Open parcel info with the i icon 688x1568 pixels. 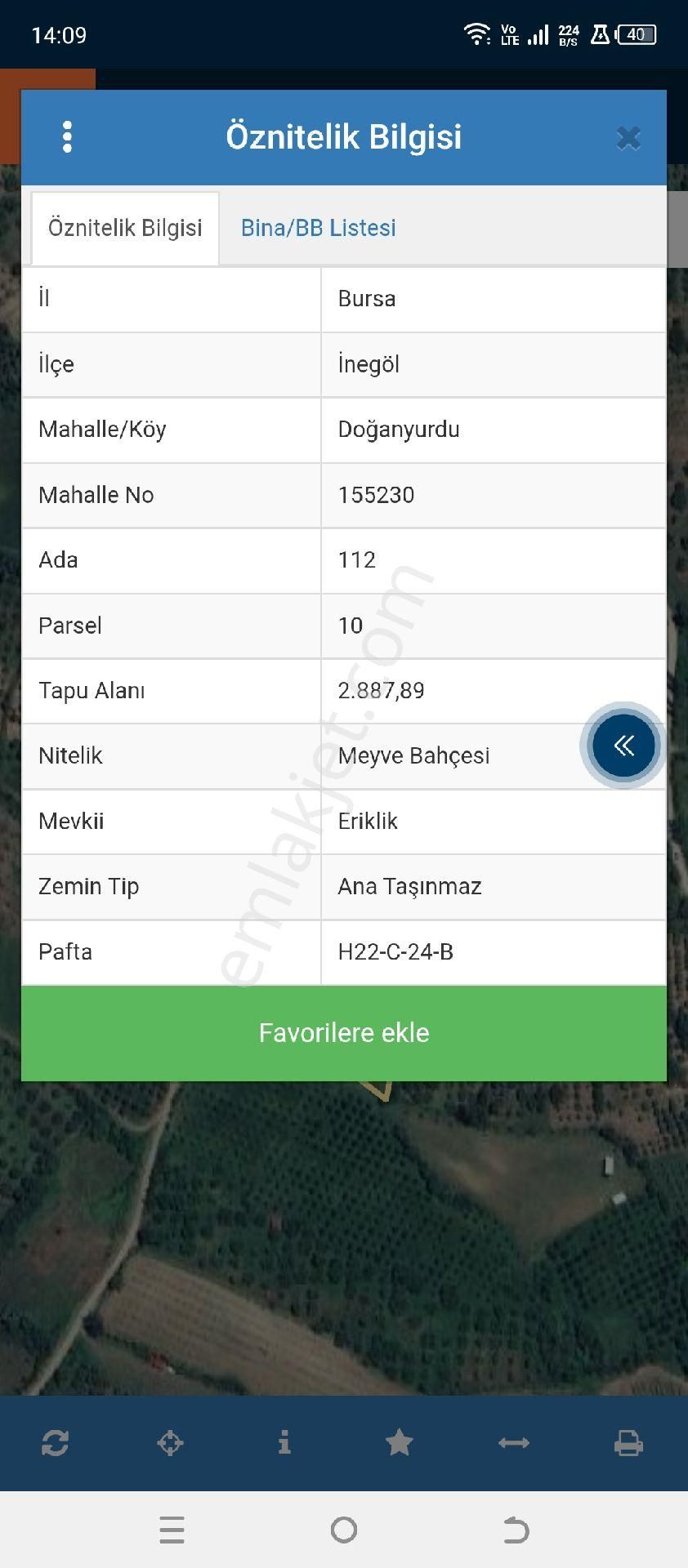[284, 1443]
